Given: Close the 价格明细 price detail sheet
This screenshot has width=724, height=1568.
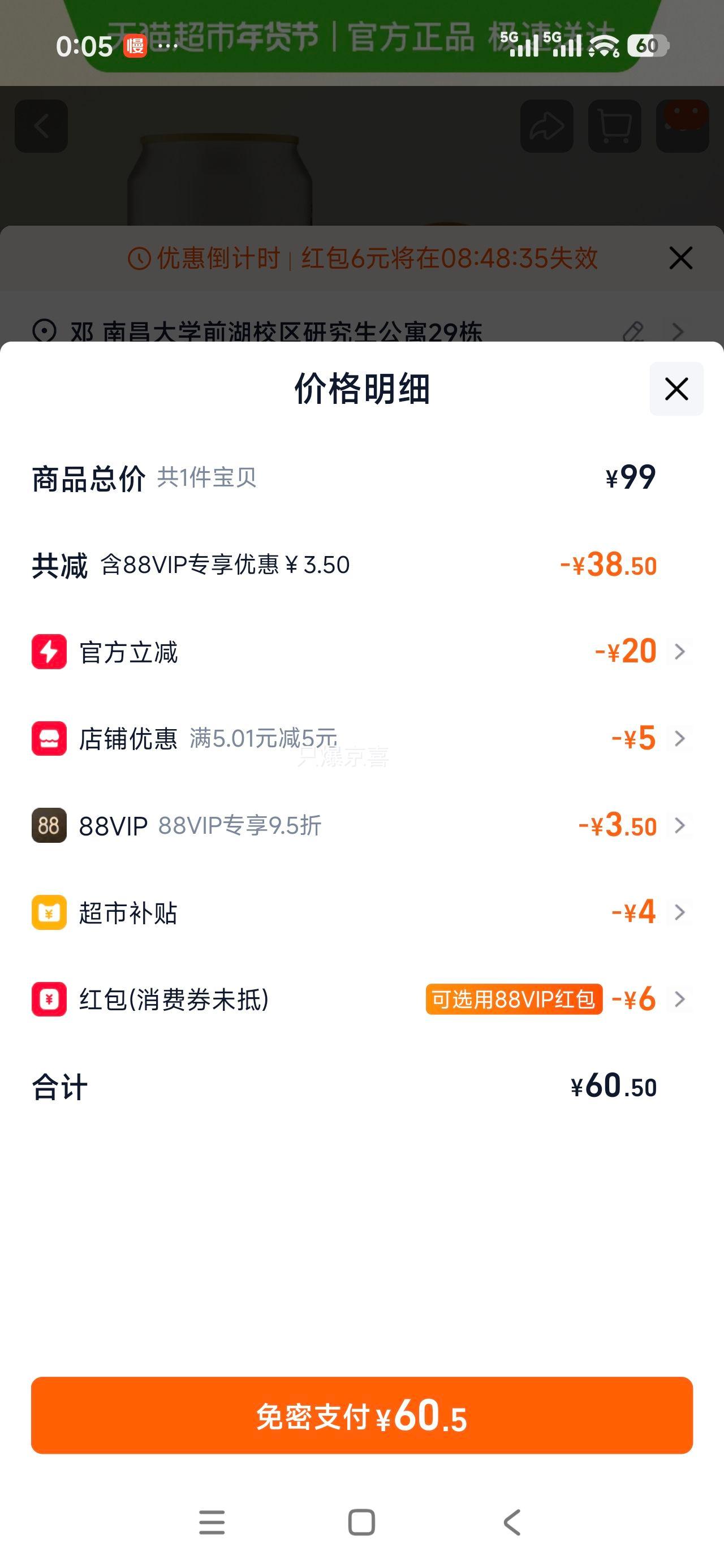Looking at the screenshot, I should (x=676, y=389).
